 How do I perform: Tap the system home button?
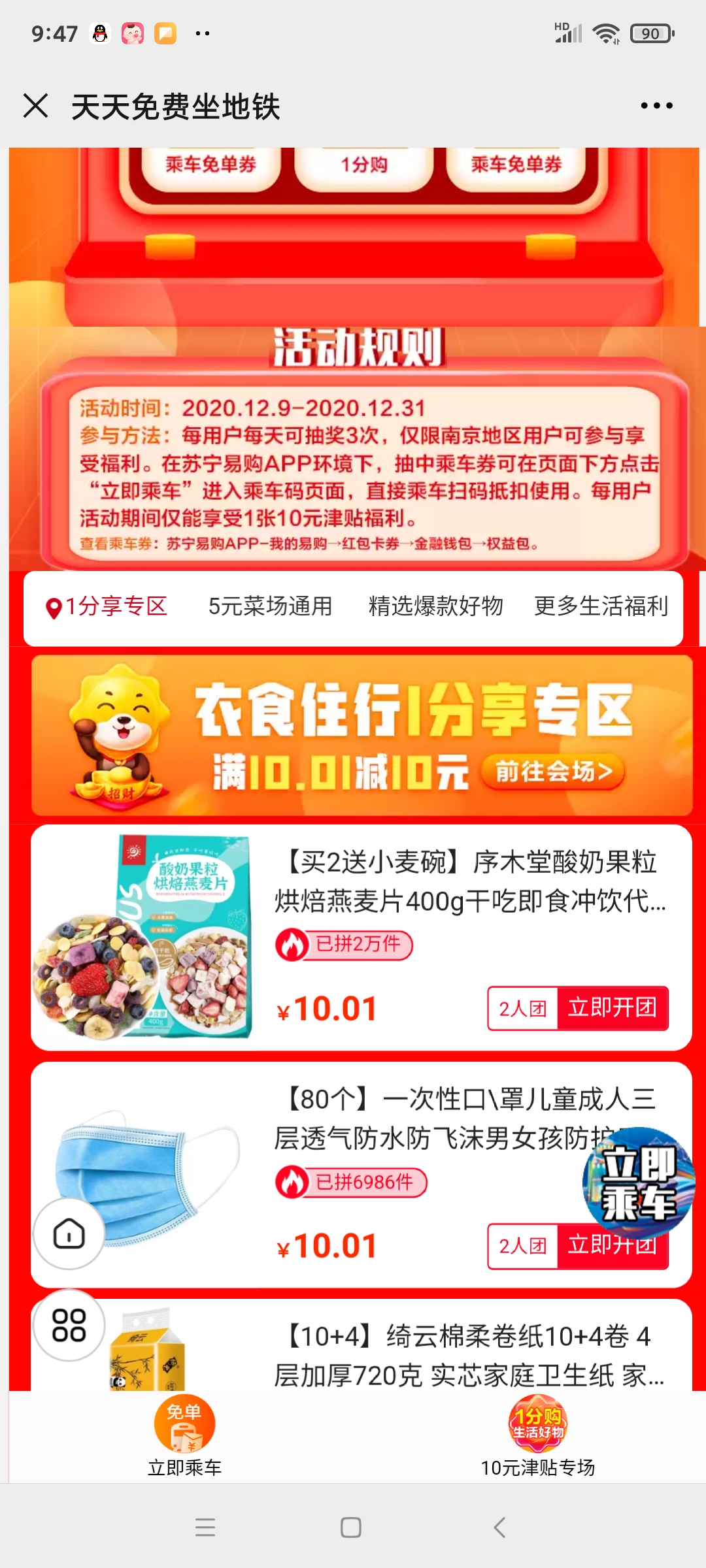pos(351,1527)
